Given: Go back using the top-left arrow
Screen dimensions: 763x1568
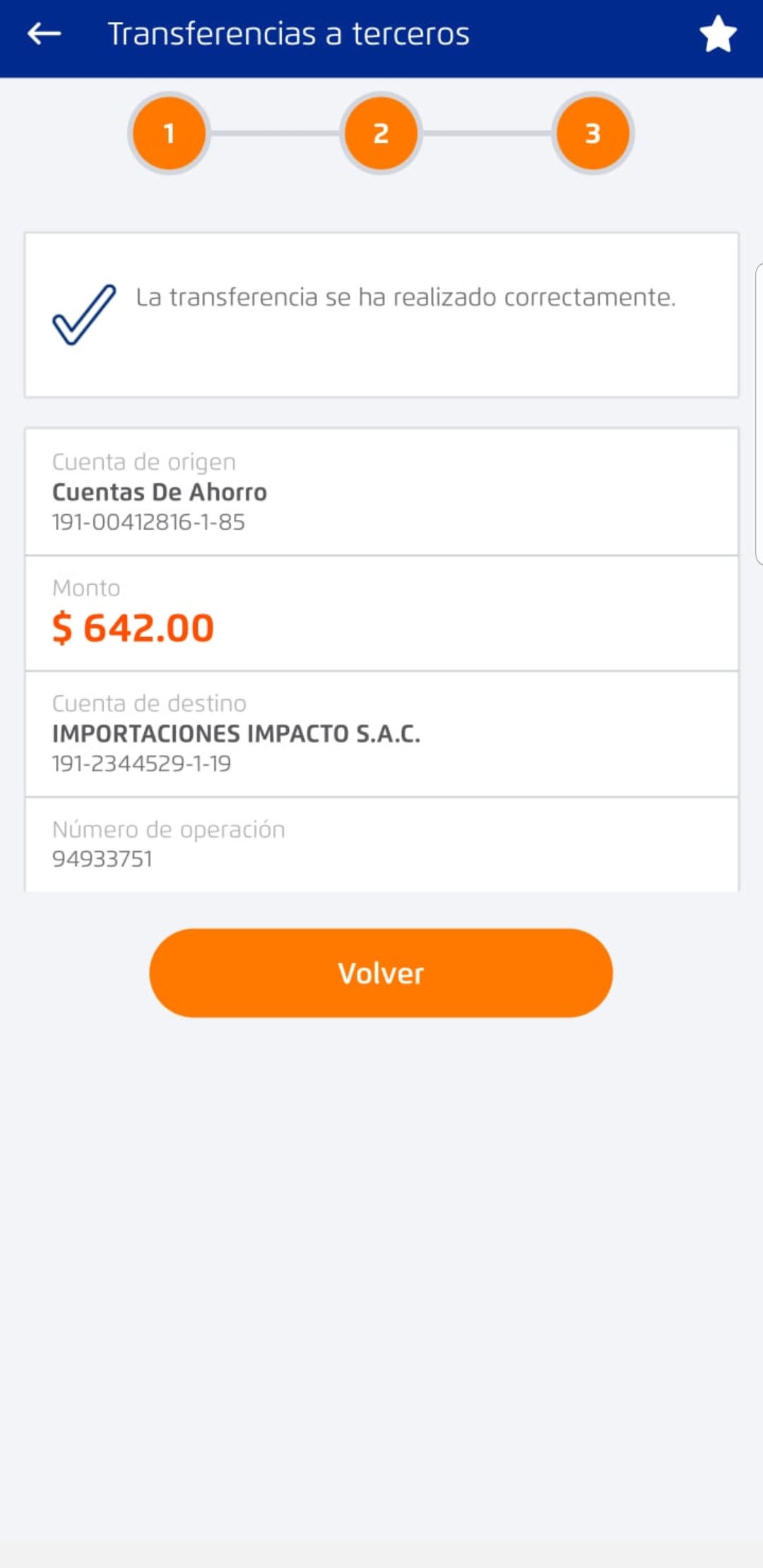Looking at the screenshot, I should pos(44,33).
